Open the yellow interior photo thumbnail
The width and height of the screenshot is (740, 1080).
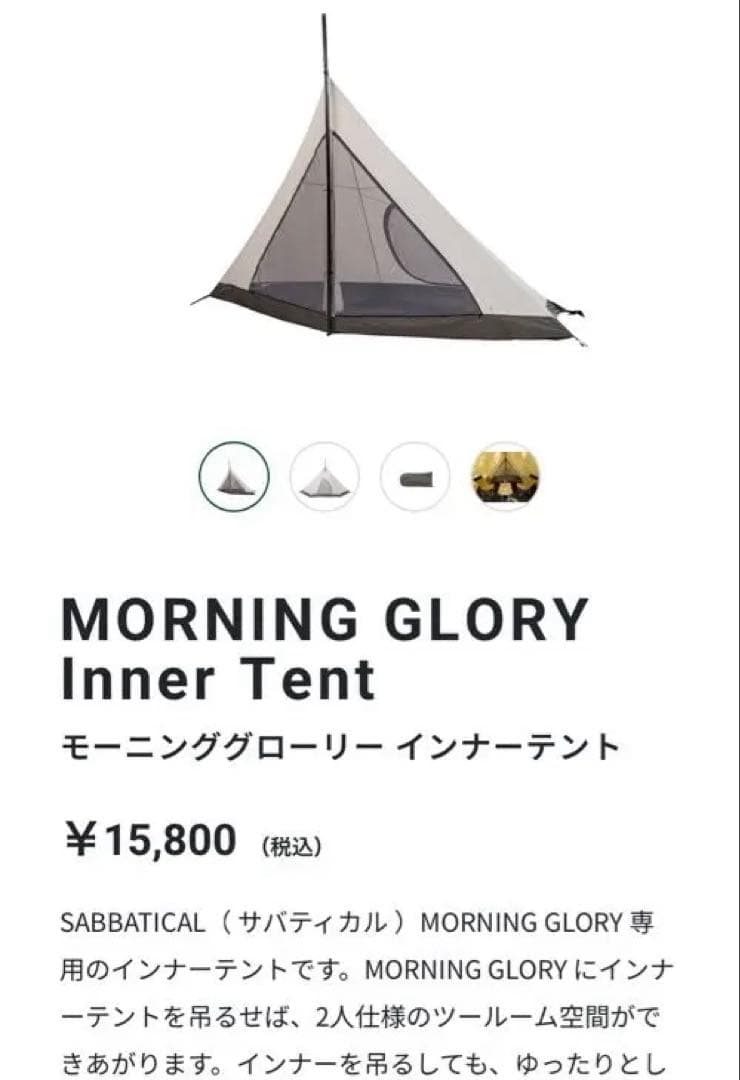tap(505, 477)
